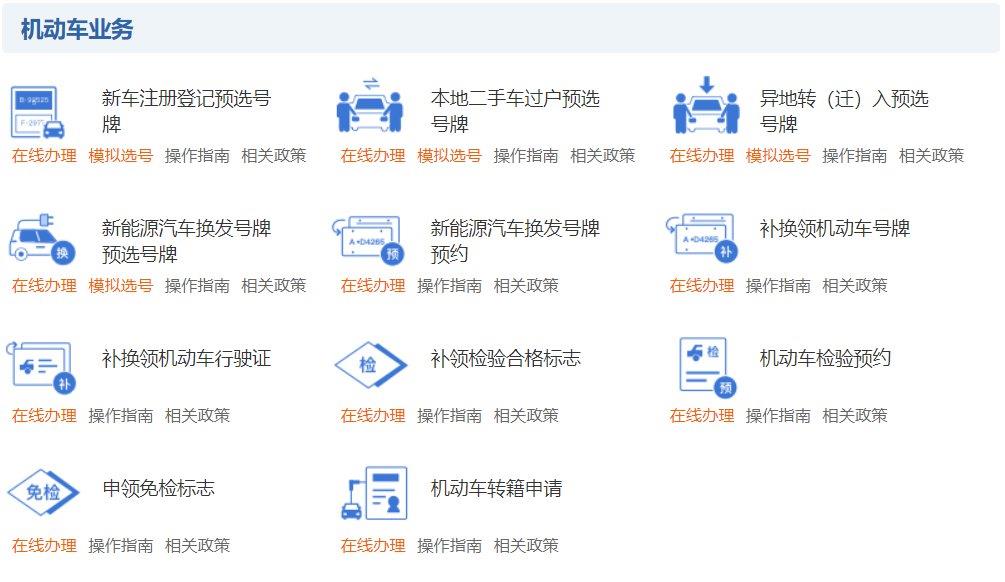
Task: Open 操作指南 for 新能源汽车换发号牌预约
Action: [x=449, y=285]
